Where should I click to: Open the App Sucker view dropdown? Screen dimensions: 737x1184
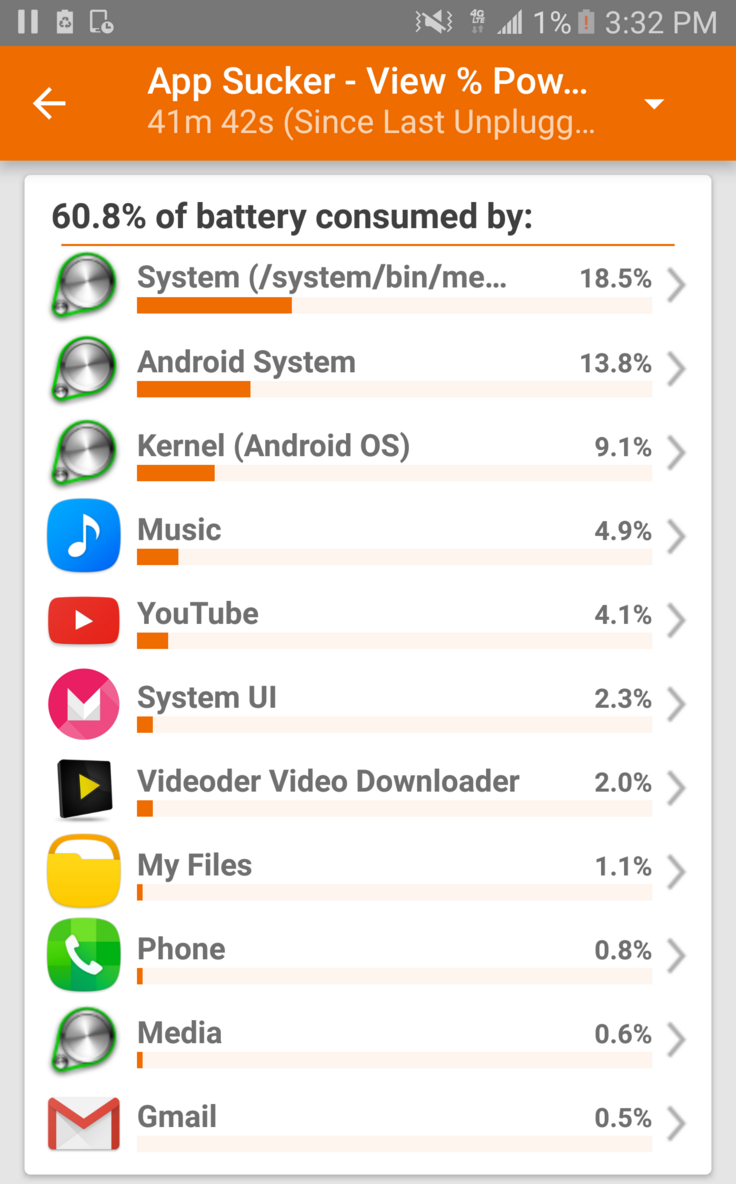coord(654,104)
